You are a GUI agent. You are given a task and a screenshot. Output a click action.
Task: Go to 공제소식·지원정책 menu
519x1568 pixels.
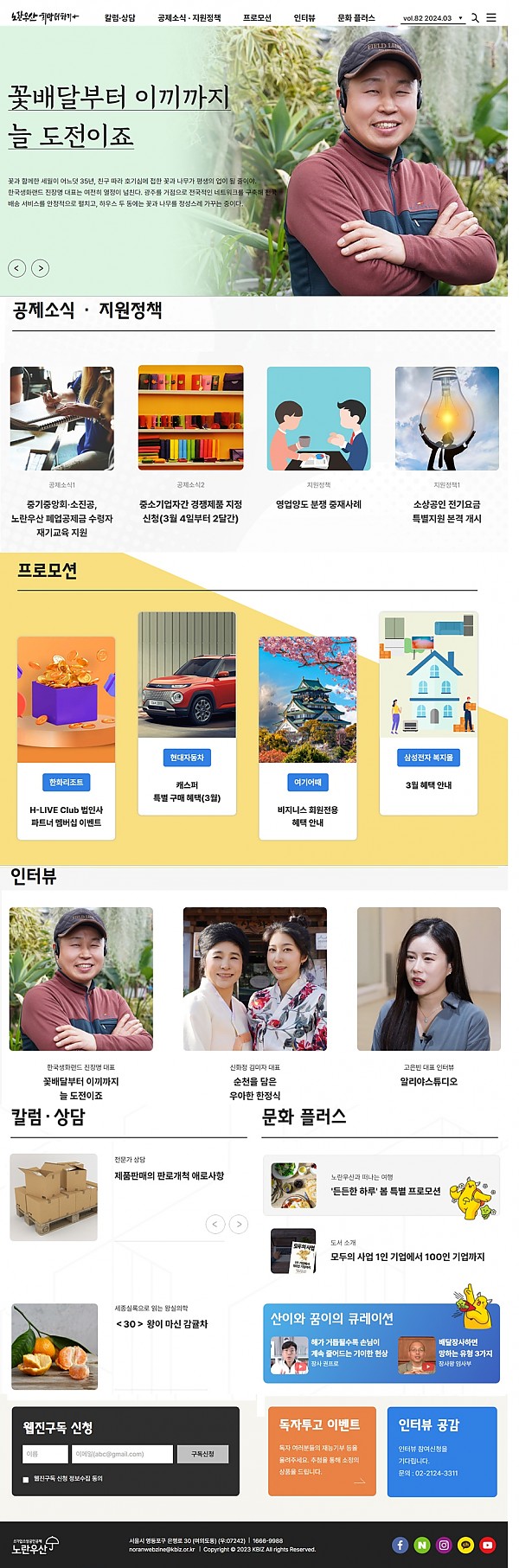[x=189, y=17]
